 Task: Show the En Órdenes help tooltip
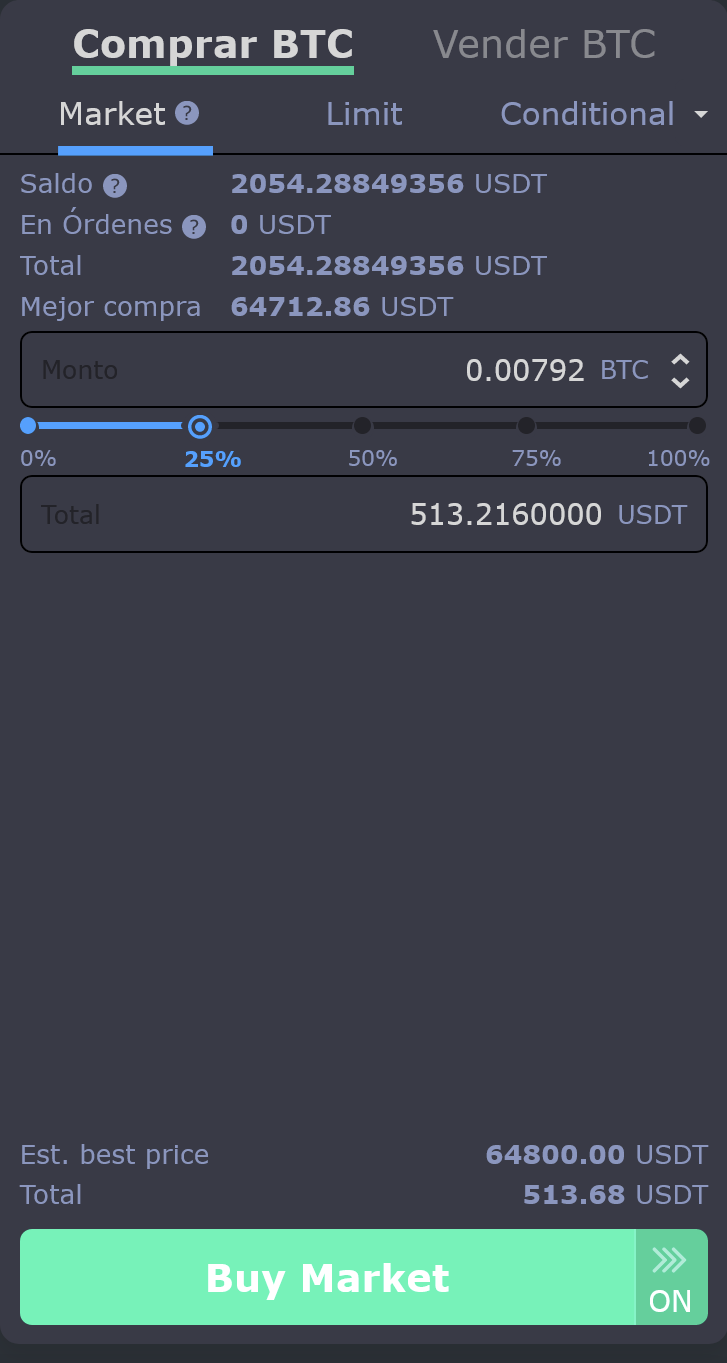point(194,227)
